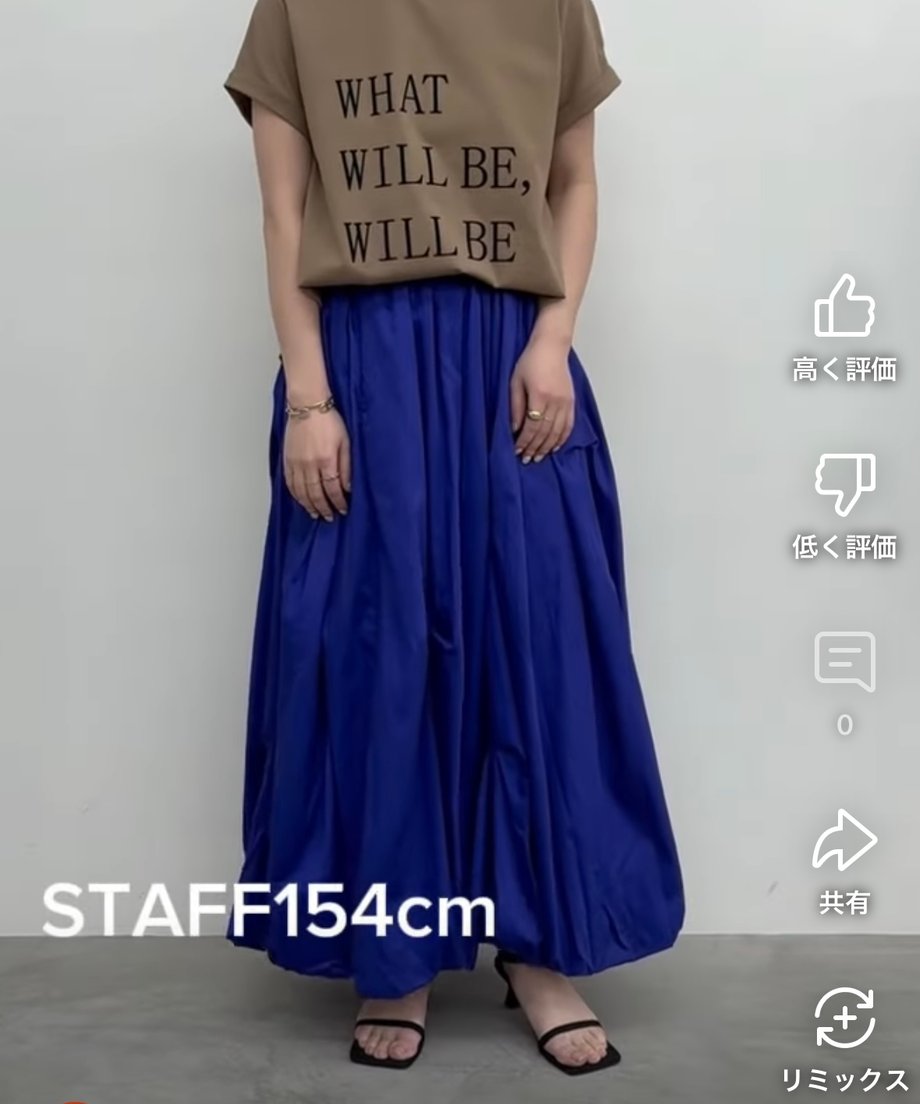Open the comments section
Screen dimensions: 920x1104
[844, 662]
